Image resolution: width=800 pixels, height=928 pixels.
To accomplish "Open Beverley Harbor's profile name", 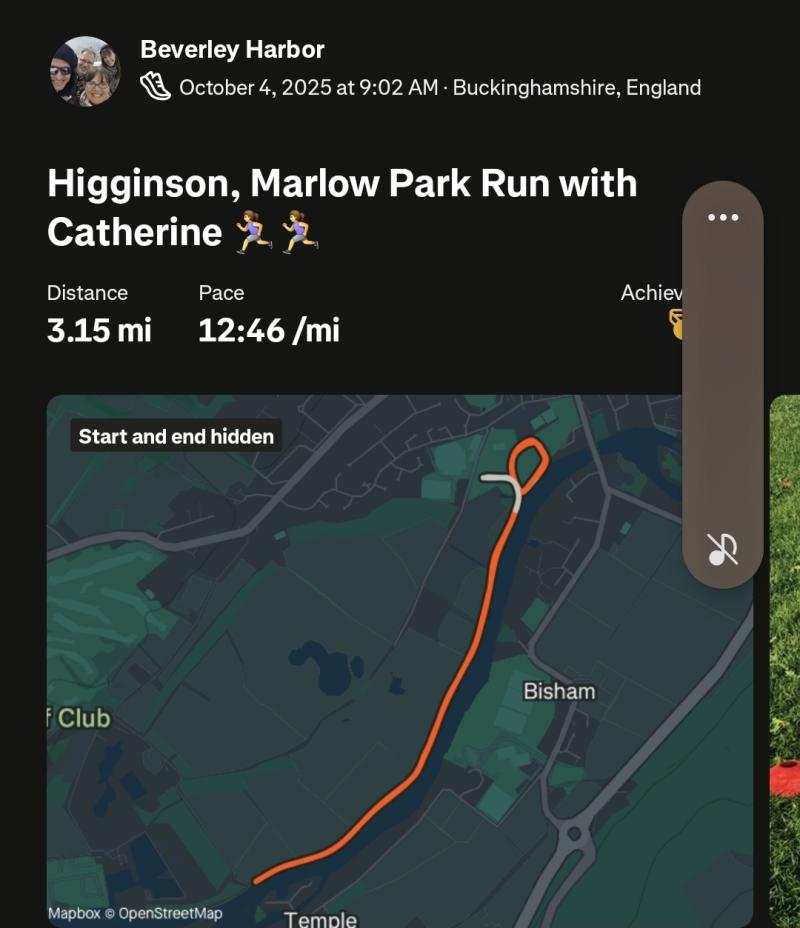I will coord(232,49).
